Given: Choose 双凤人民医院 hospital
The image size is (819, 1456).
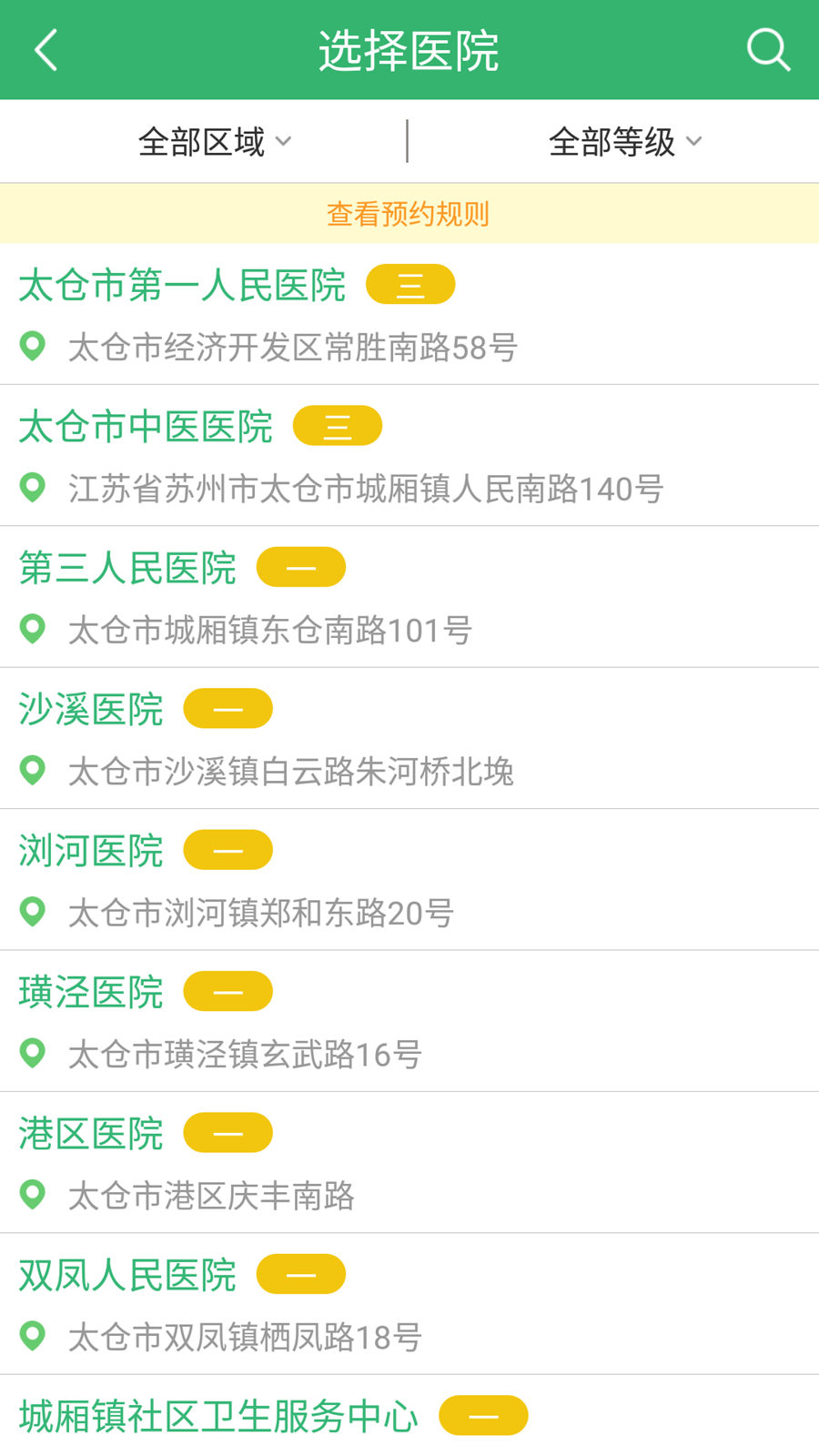Looking at the screenshot, I should (x=127, y=1275).
